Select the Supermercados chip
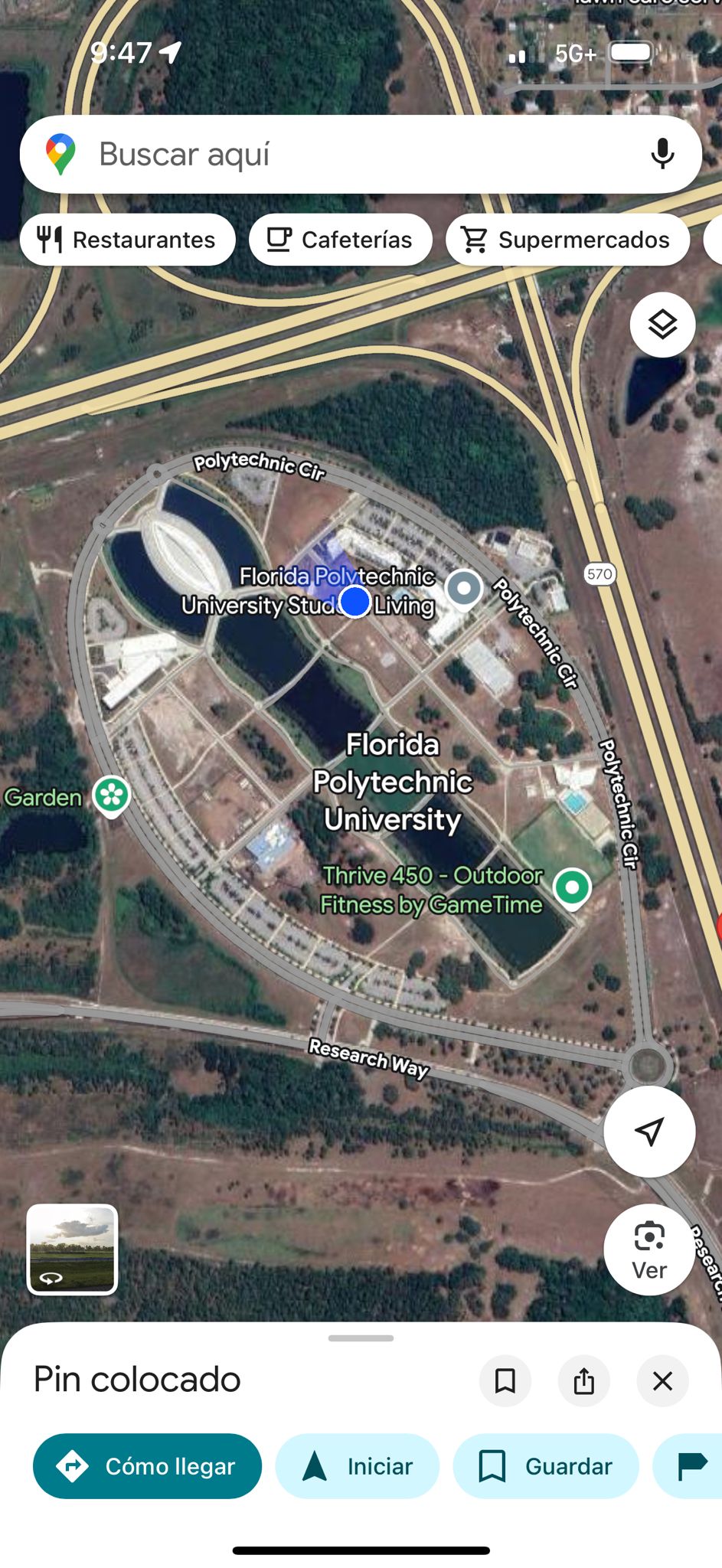Screen dimensions: 722x1568 567,240
